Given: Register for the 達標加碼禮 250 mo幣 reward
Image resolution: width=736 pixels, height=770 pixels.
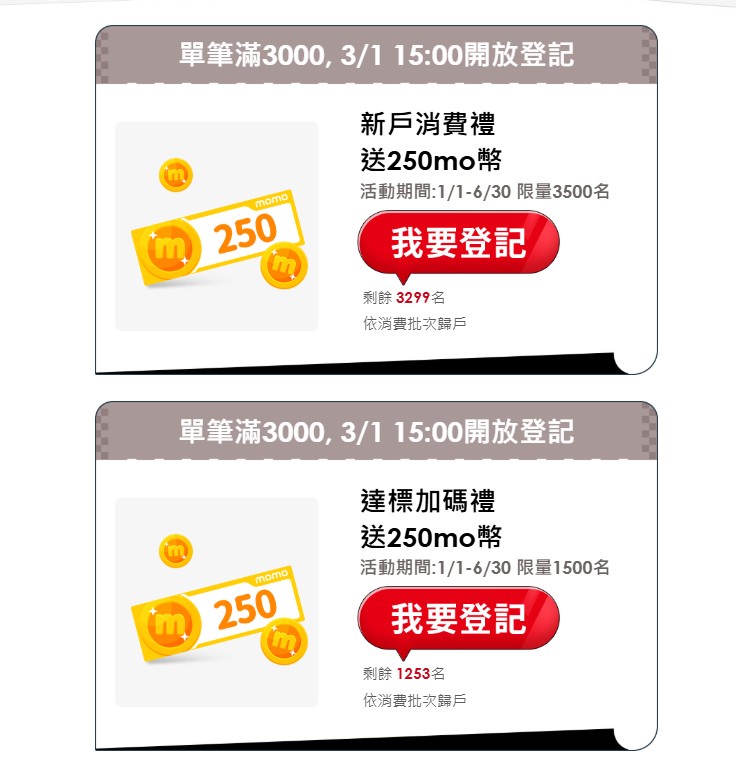Looking at the screenshot, I should 458,618.
